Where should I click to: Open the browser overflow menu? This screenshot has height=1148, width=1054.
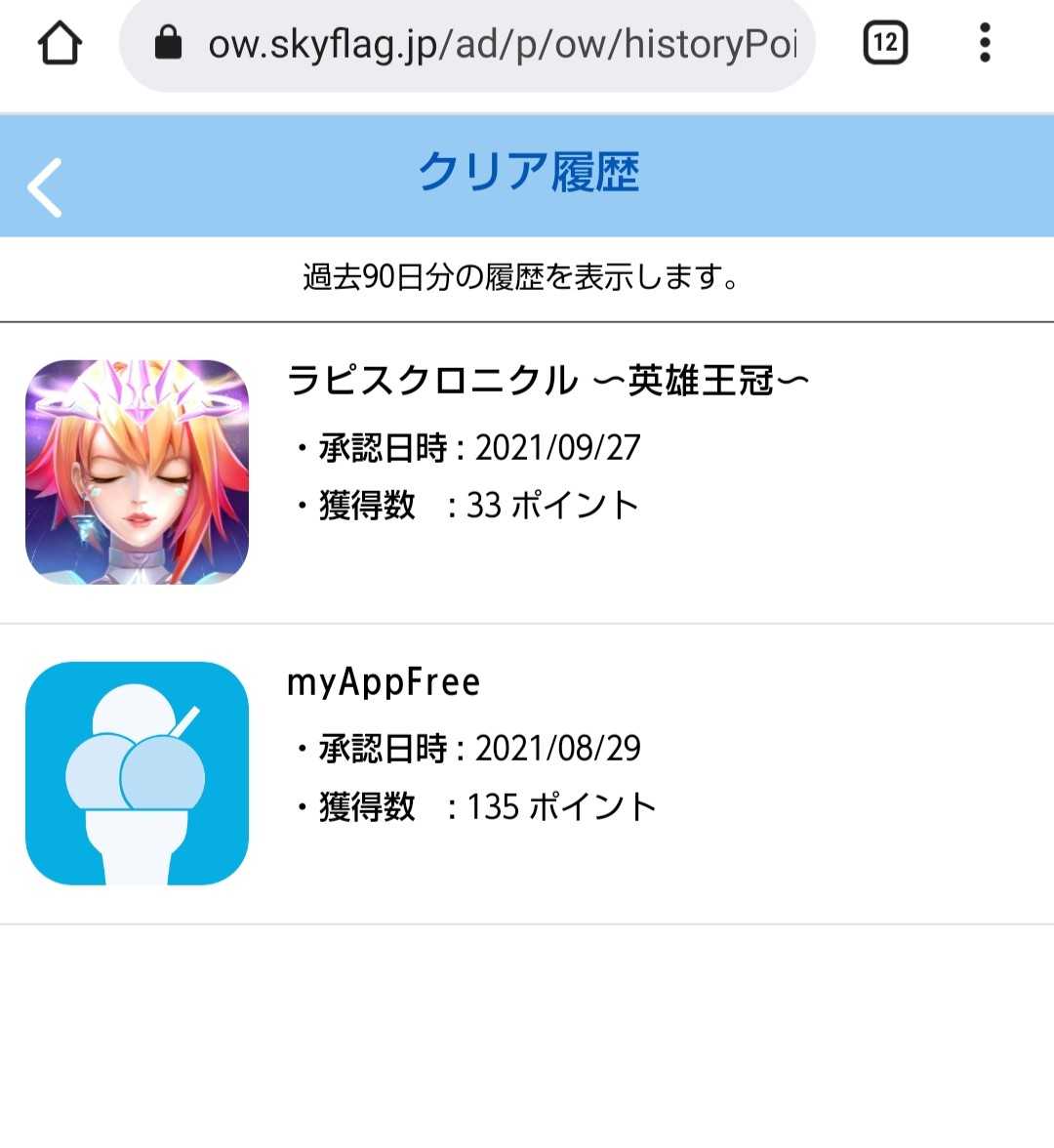point(984,44)
